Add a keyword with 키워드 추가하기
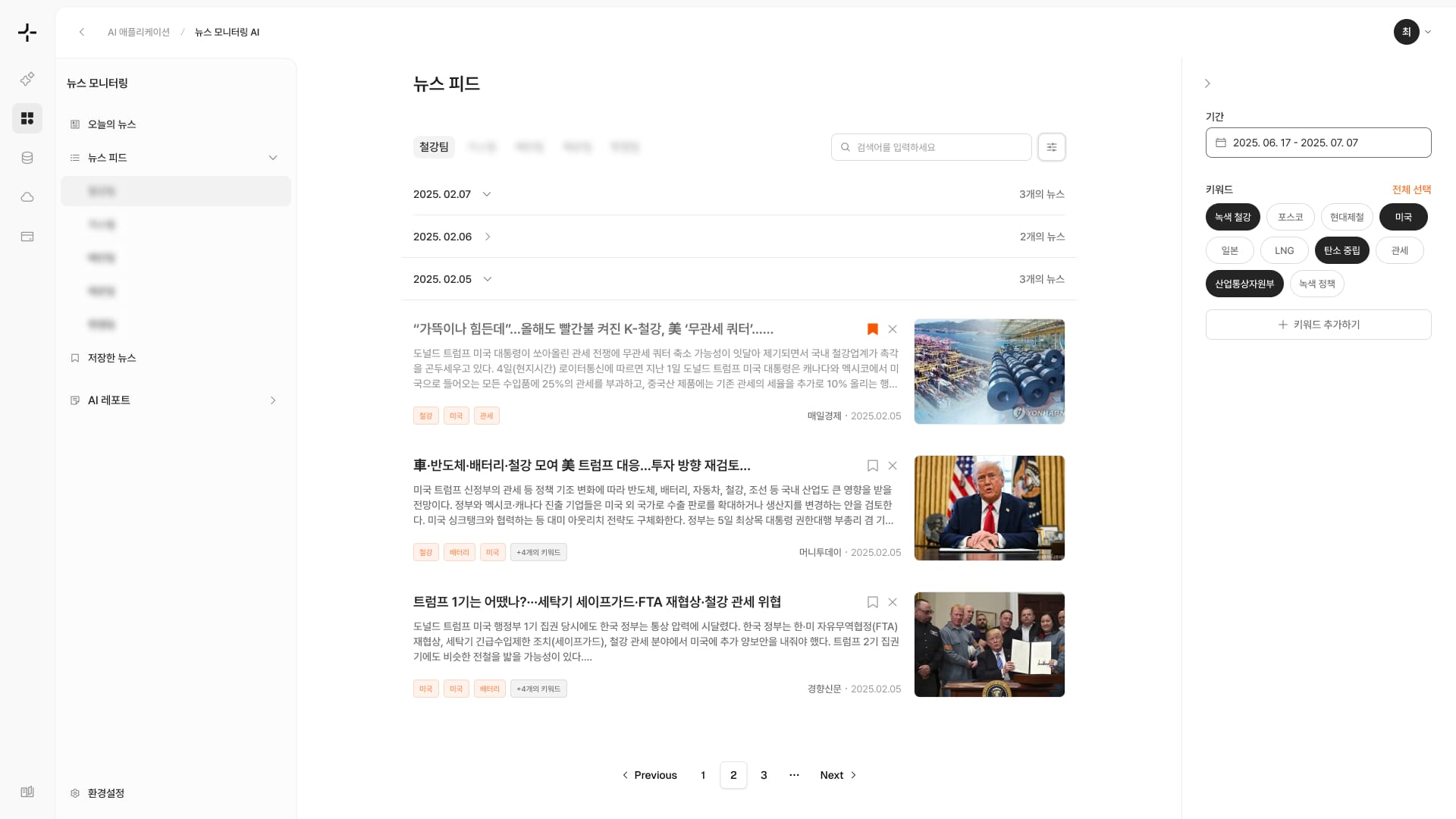 tap(1318, 325)
